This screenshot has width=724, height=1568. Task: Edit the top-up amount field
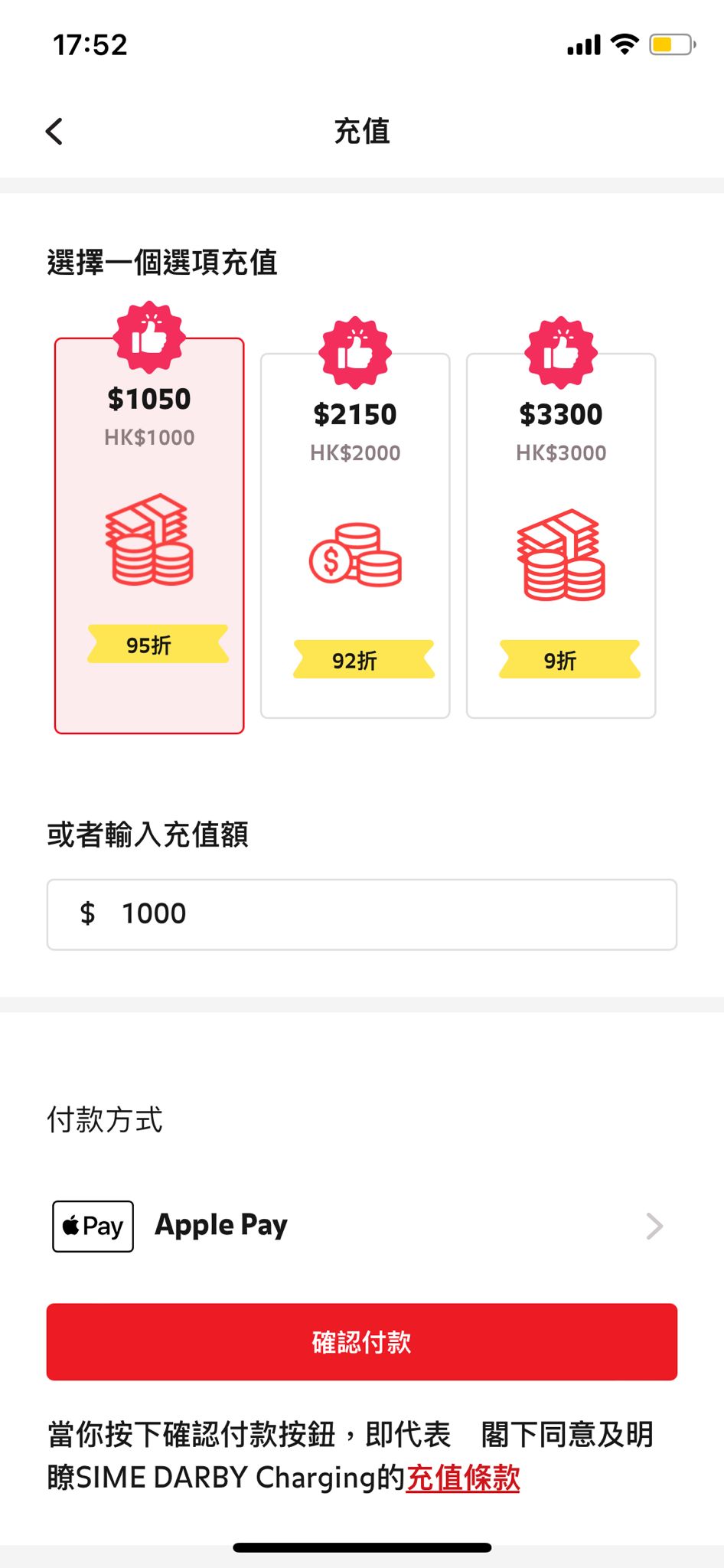[x=362, y=914]
